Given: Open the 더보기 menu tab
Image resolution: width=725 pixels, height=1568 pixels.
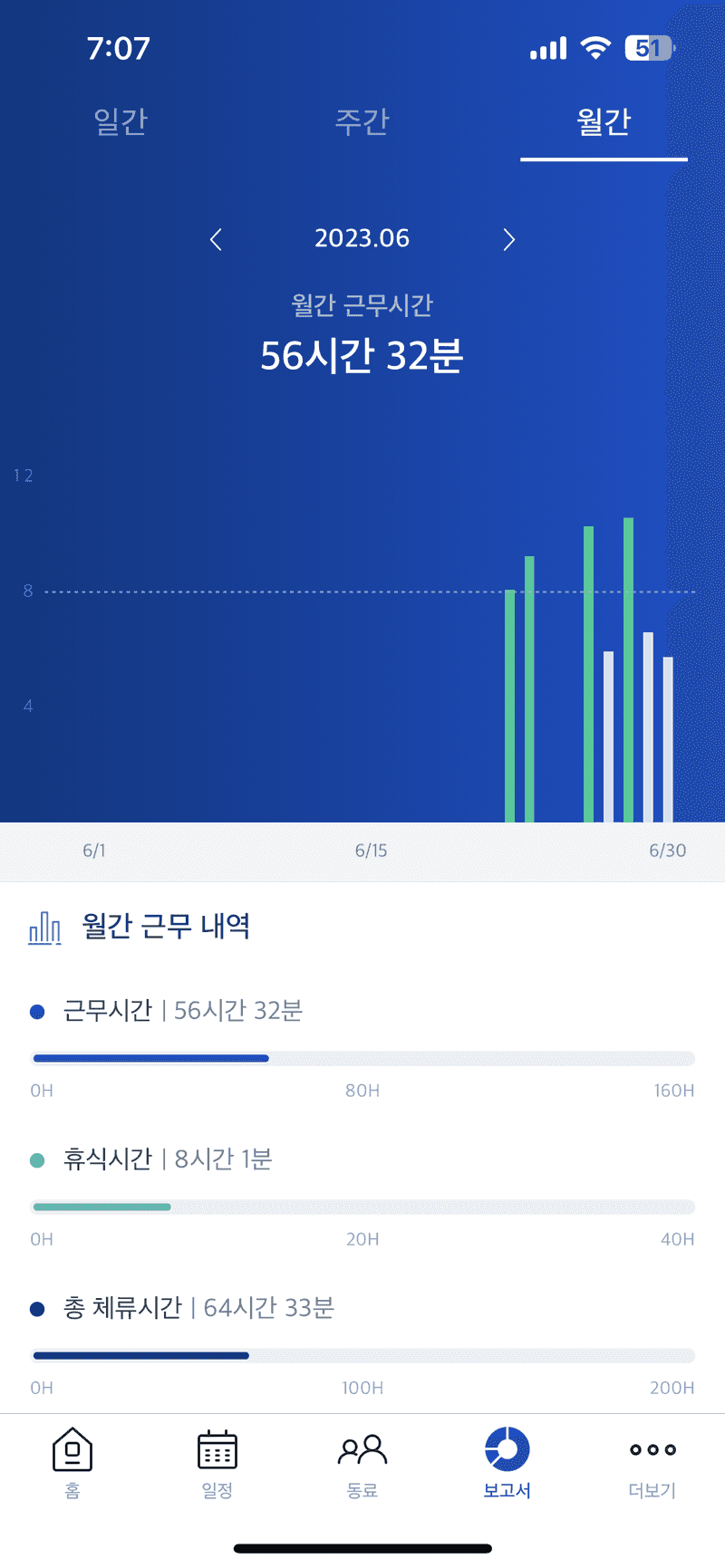Looking at the screenshot, I should (x=652, y=1463).
